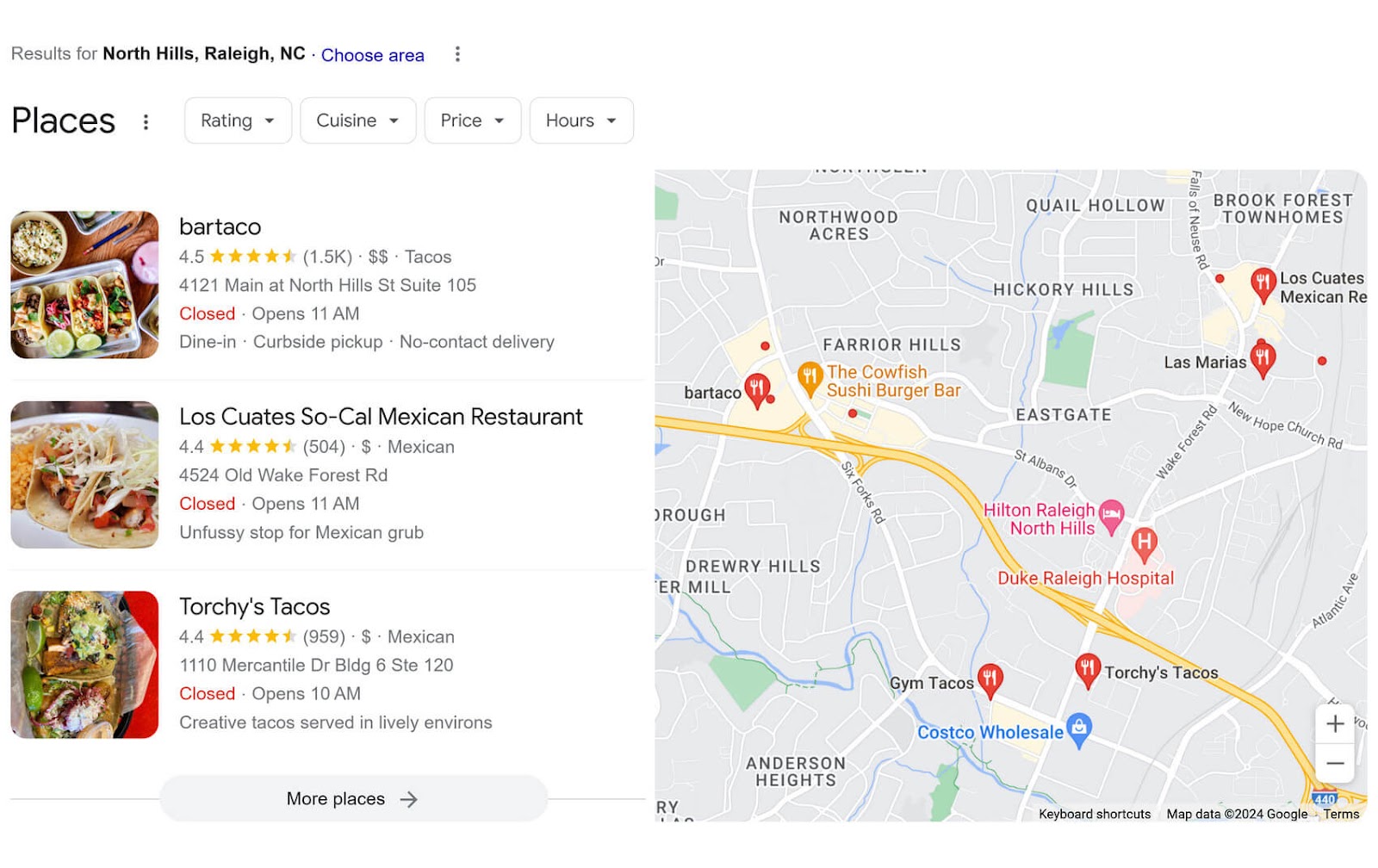Open the Choose area link
The image size is (1378, 868).
pyautogui.click(x=372, y=55)
